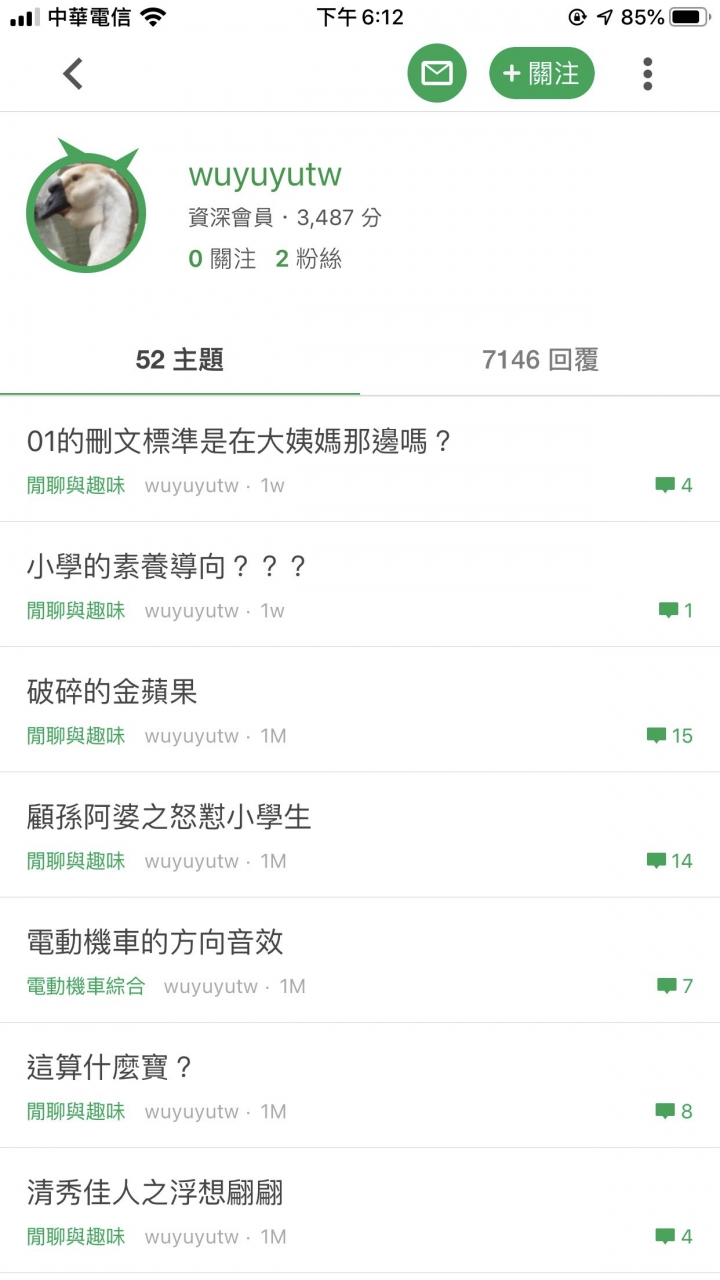The height and width of the screenshot is (1280, 720).
Task: Send a private message via envelope icon
Action: [437, 73]
